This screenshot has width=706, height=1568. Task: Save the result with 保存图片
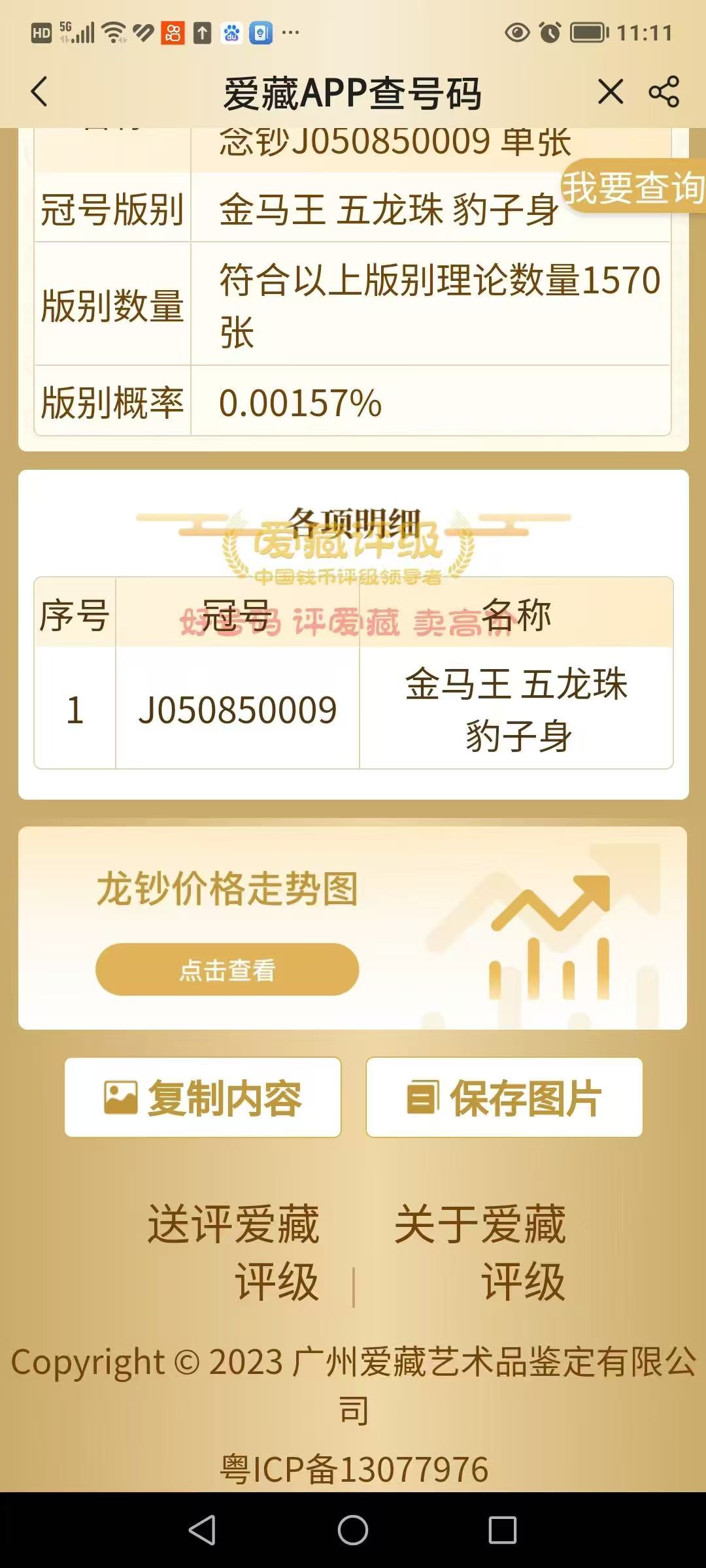coord(504,1098)
